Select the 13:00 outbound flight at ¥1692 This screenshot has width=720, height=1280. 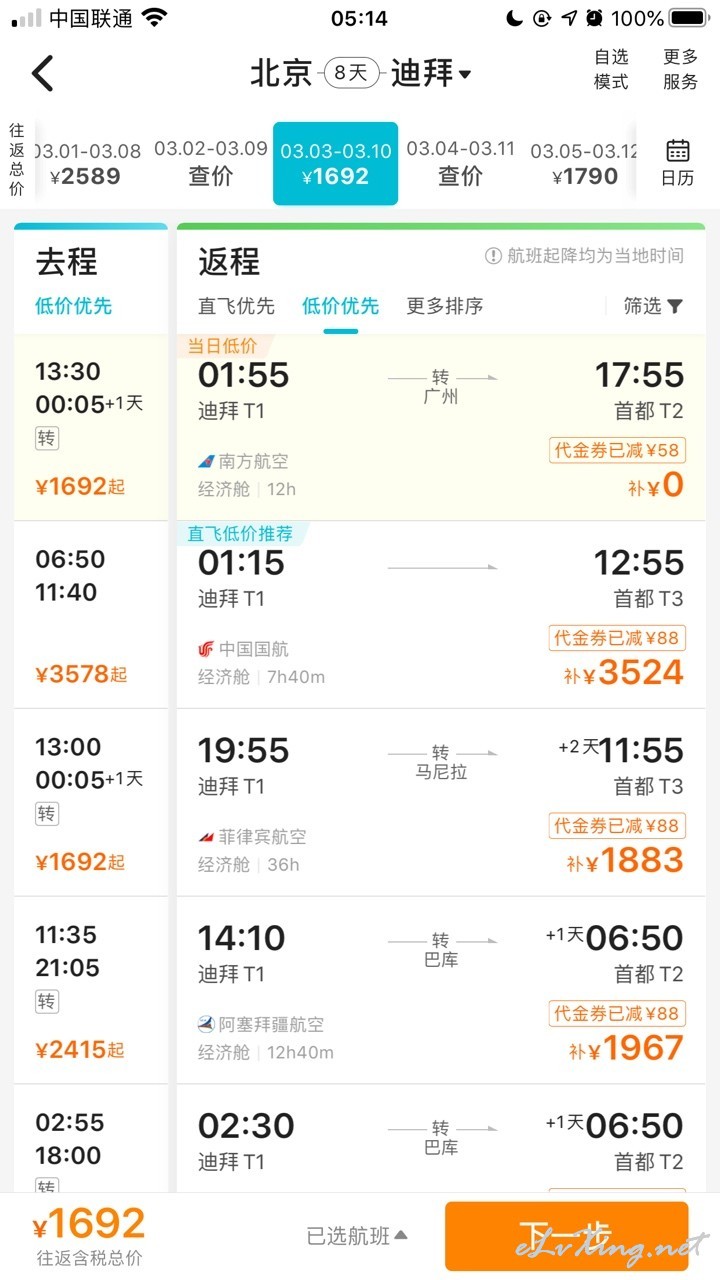pyautogui.click(x=91, y=802)
